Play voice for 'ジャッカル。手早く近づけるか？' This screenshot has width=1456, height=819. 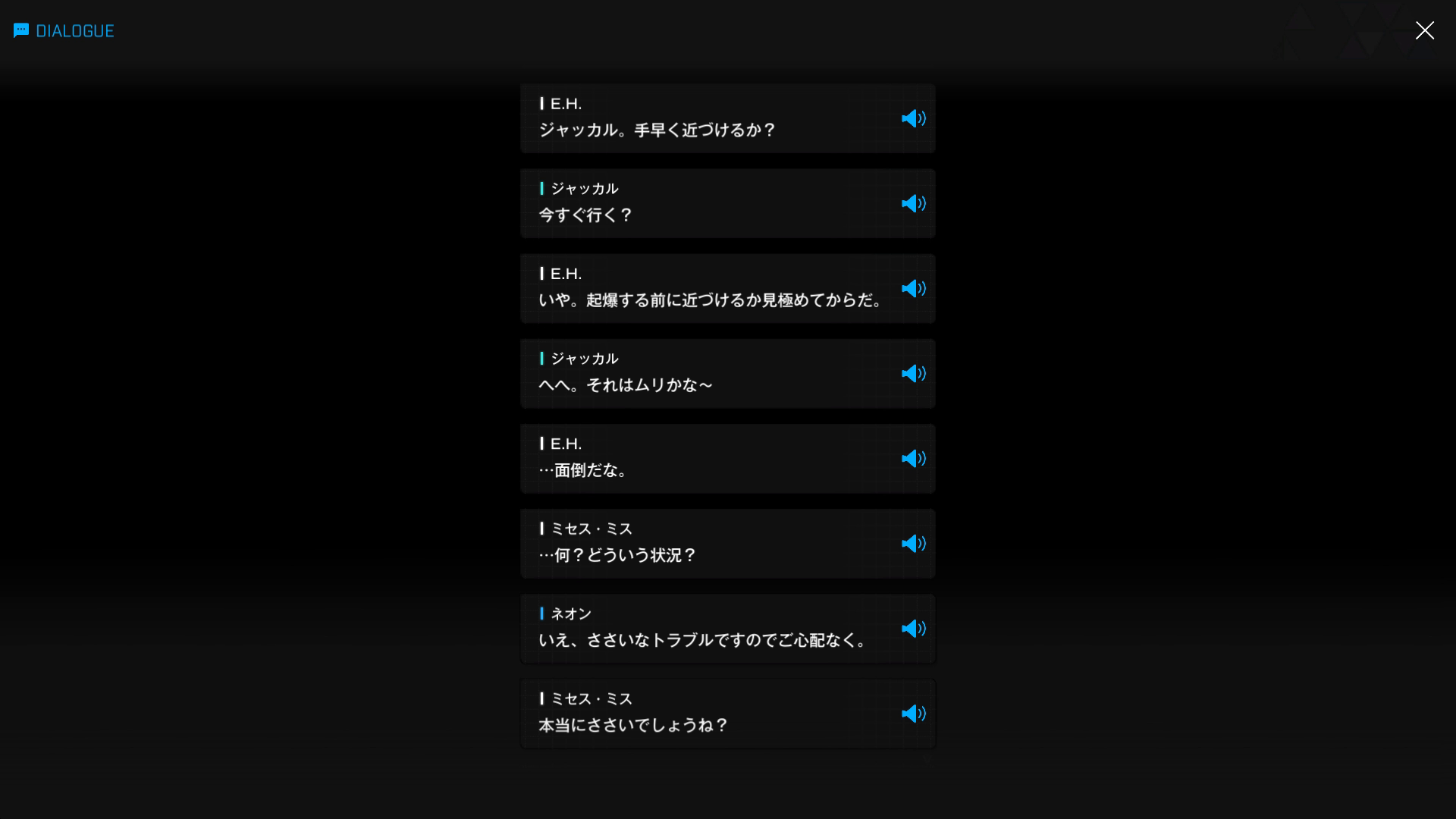point(913,118)
